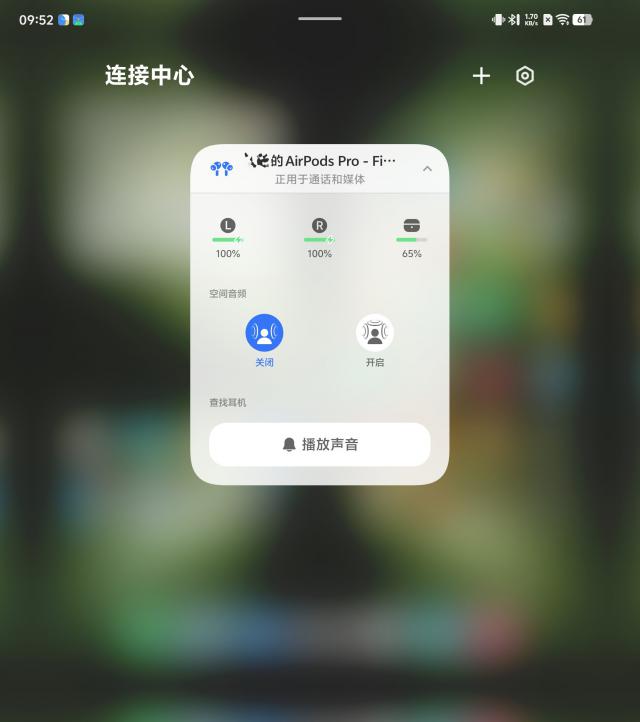Image resolution: width=640 pixels, height=722 pixels.
Task: Add a new device with plus icon
Action: tap(481, 76)
